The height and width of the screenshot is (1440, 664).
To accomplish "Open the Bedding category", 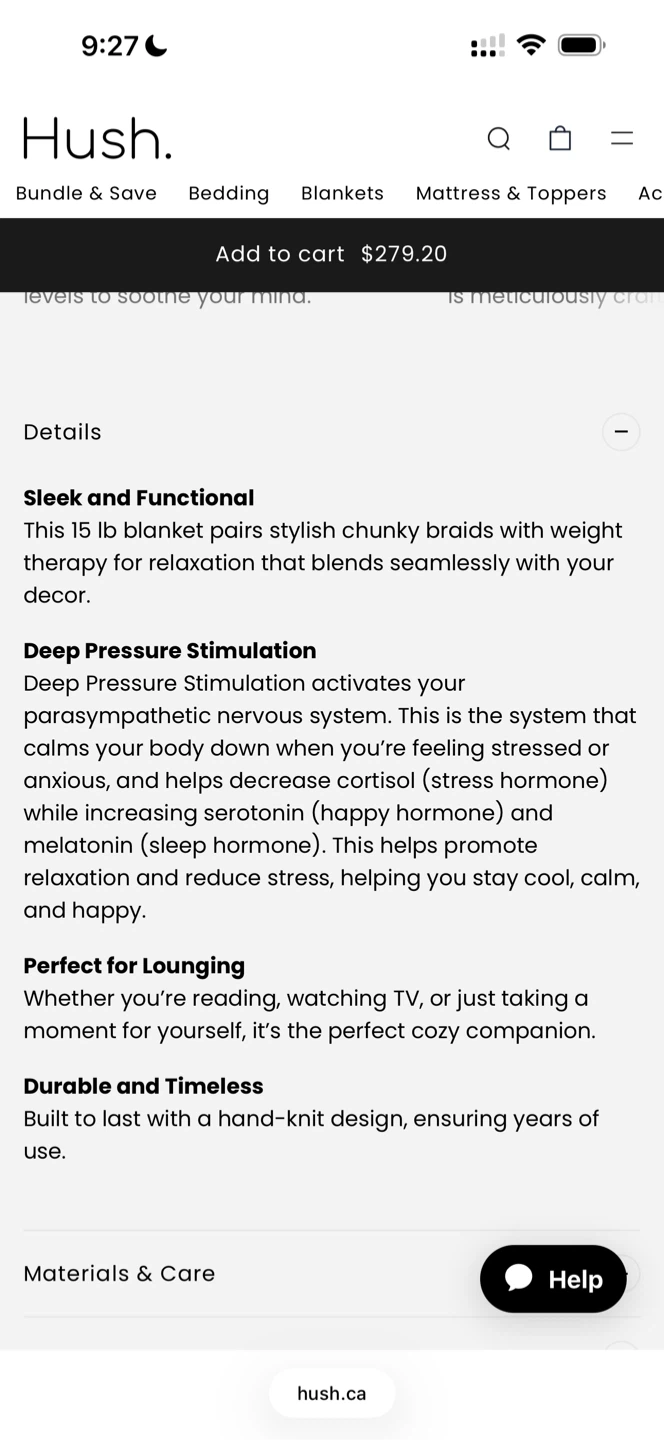I will click(x=229, y=193).
